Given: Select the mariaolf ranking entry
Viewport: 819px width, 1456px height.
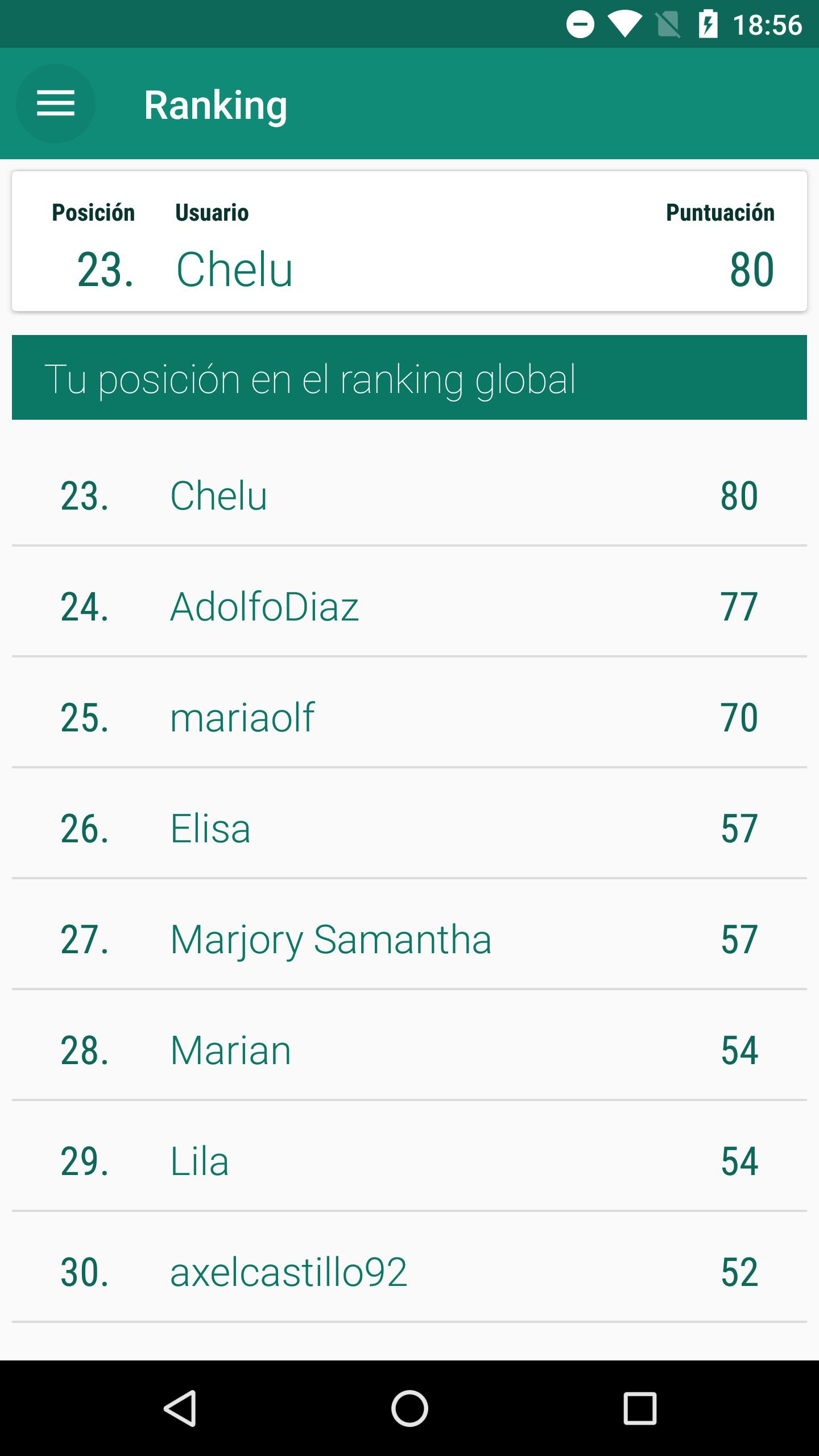Looking at the screenshot, I should tap(409, 718).
